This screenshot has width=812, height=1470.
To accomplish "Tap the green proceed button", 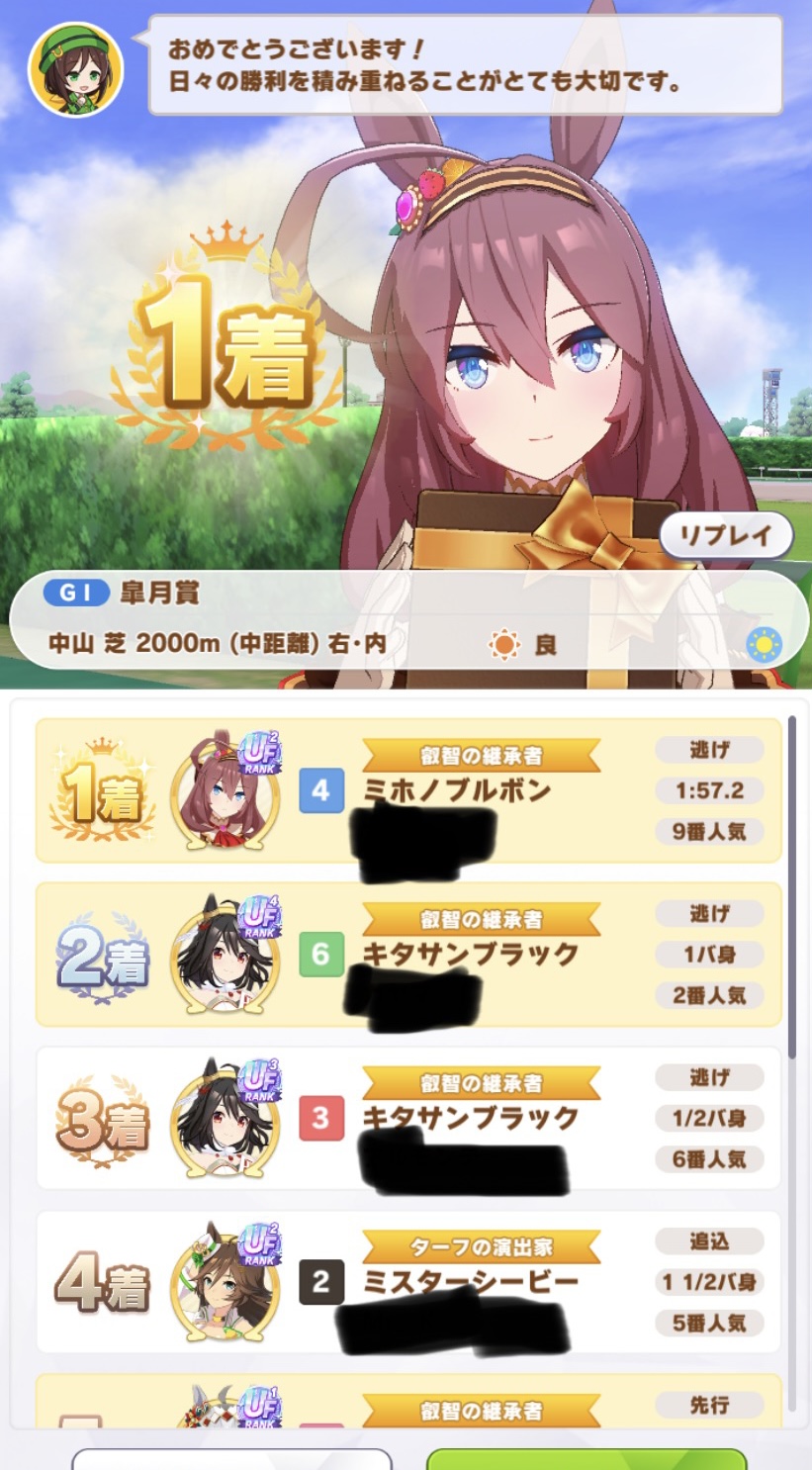I will point(586,1459).
